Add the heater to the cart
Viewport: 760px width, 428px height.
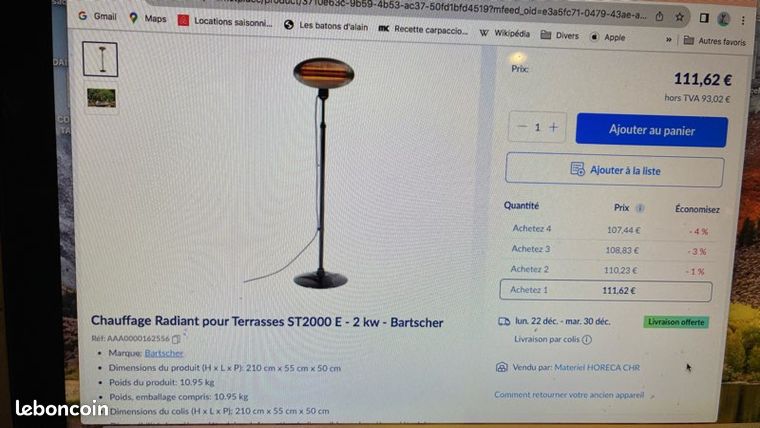click(x=651, y=130)
